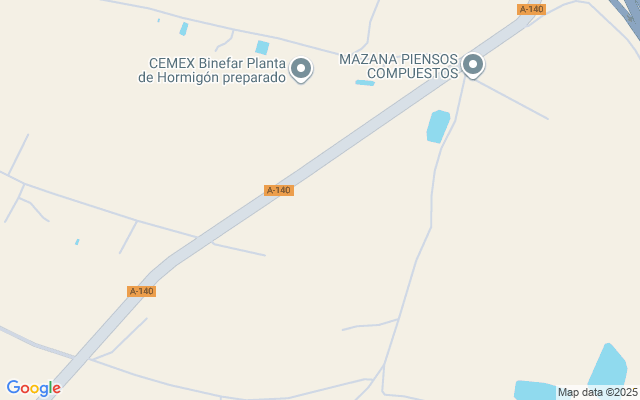Screen dimensions: 640x400
Task: Open the CEMEX Binefar Planta de Hormigón pin
Action: tap(301, 69)
